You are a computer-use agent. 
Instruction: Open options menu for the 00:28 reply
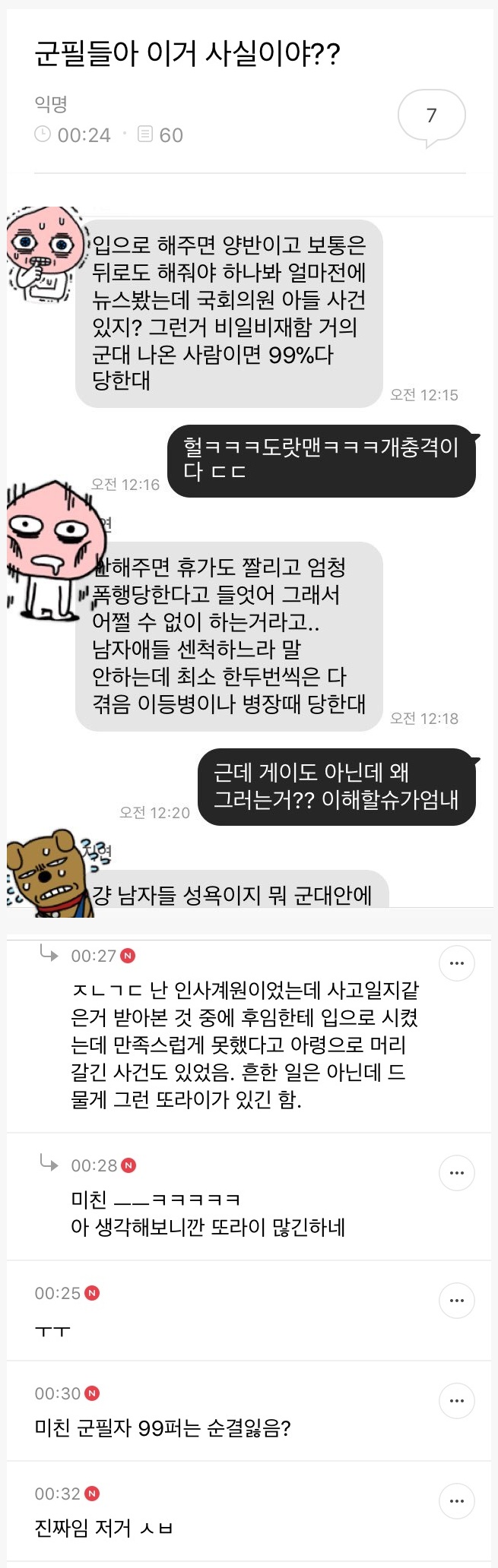click(x=457, y=1173)
